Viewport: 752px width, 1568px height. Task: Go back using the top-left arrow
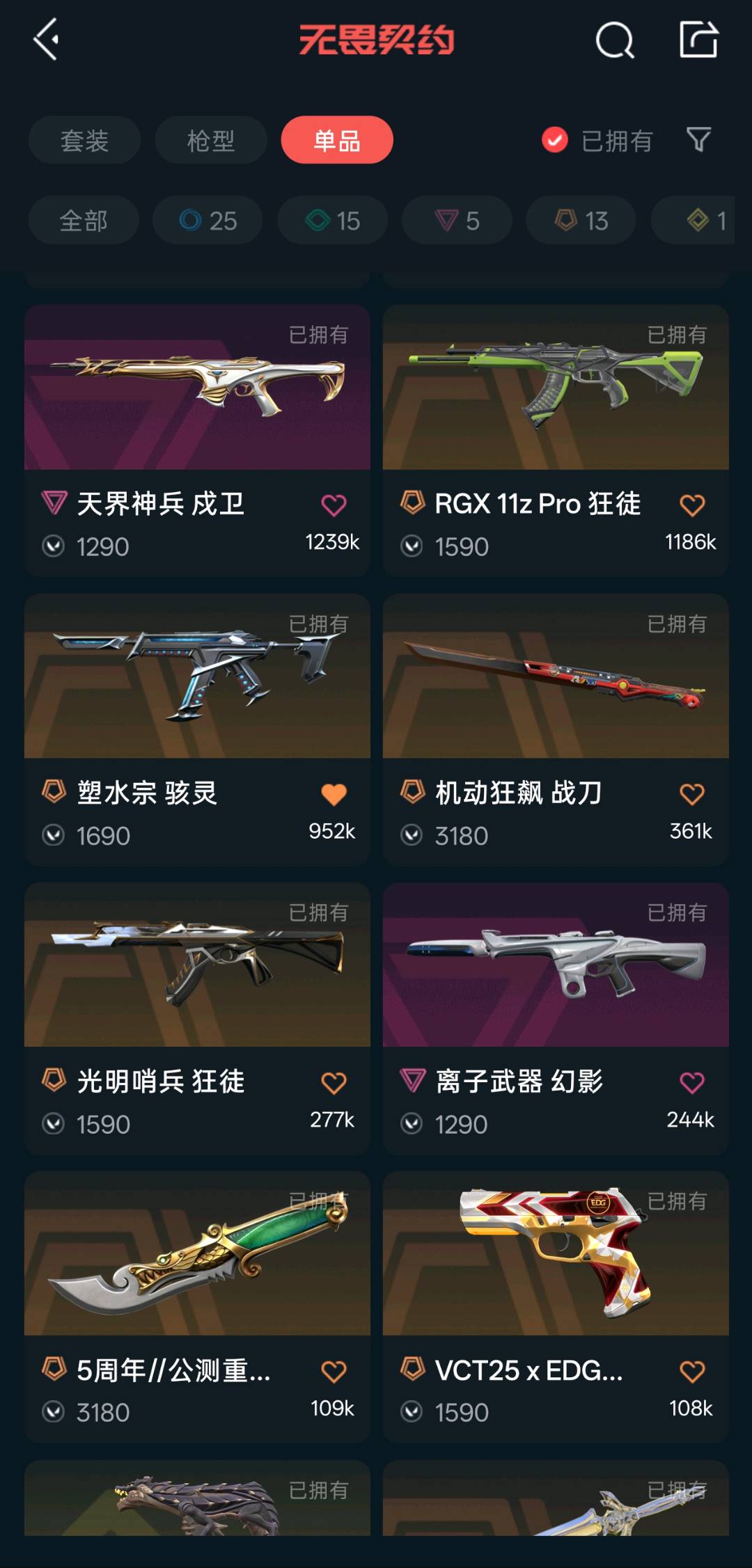point(46,40)
